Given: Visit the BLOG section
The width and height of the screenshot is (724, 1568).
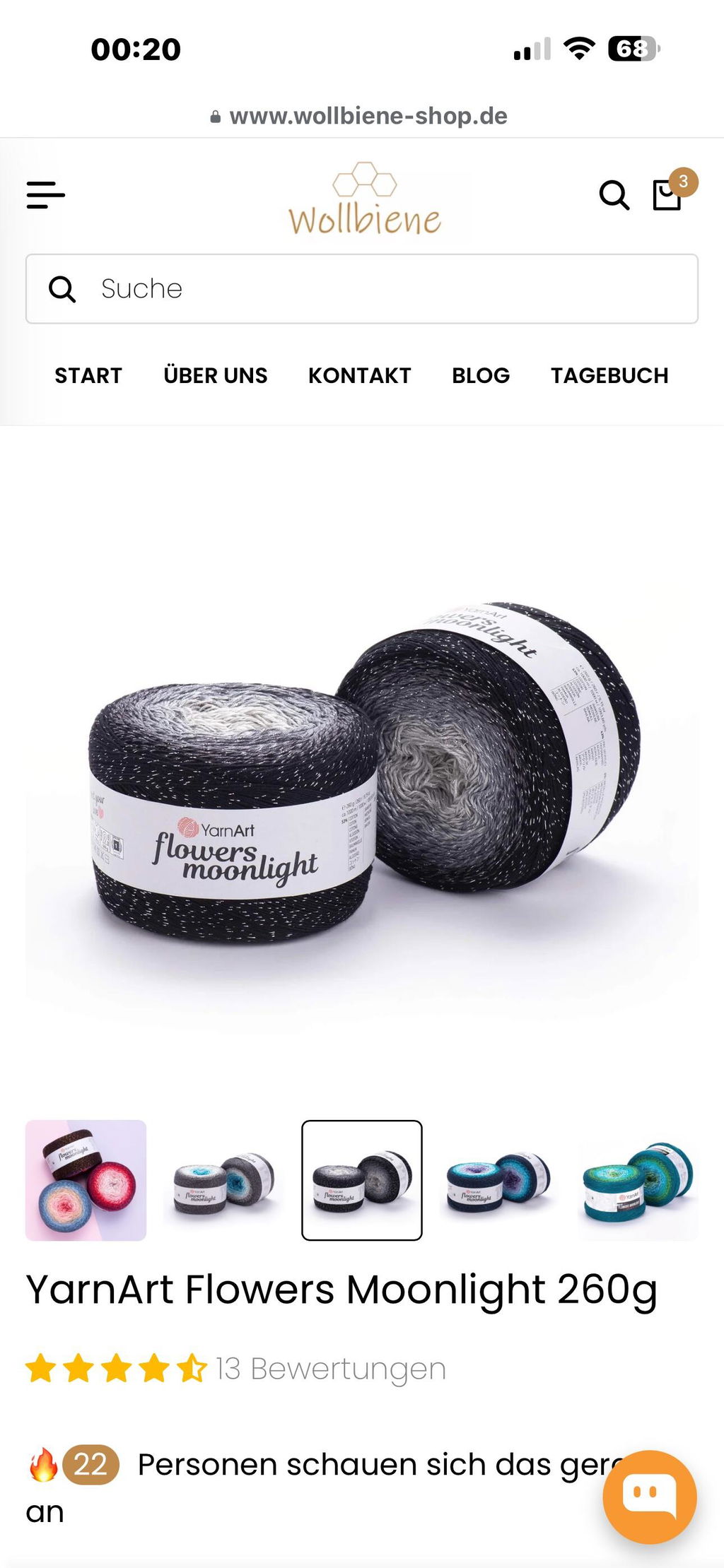Looking at the screenshot, I should [x=481, y=375].
